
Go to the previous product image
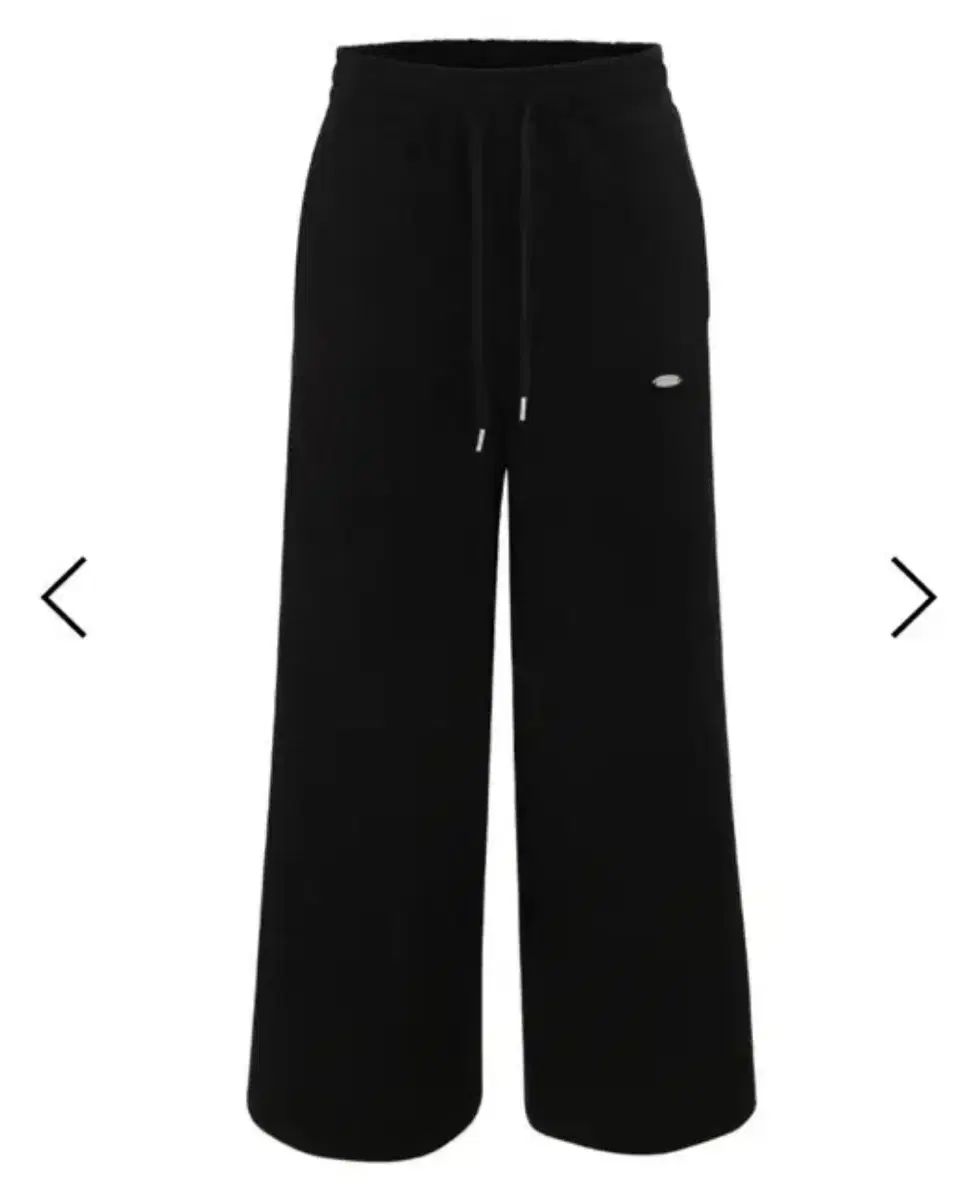coord(64,597)
